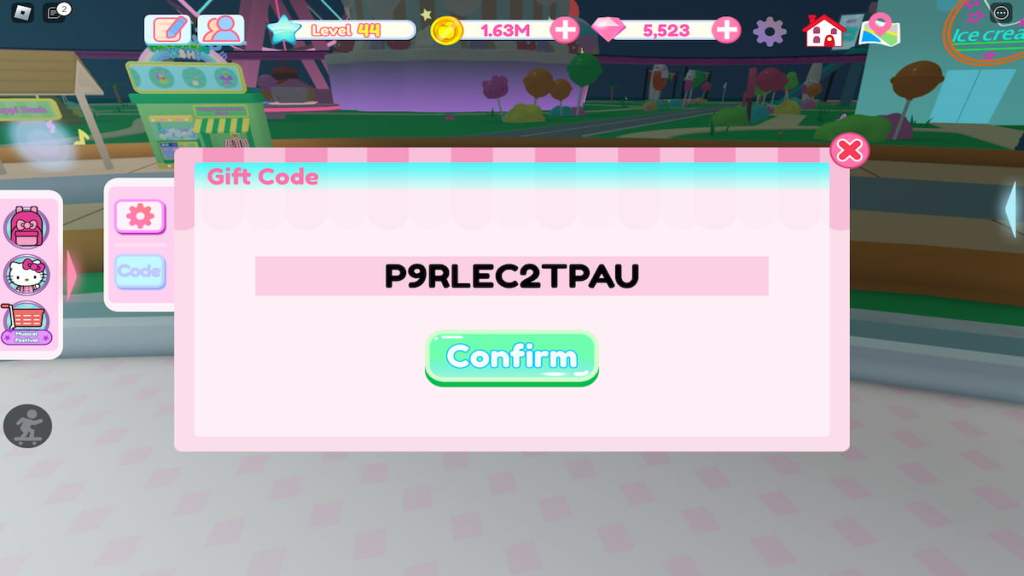Image resolution: width=1024 pixels, height=576 pixels.
Task: Switch to the Code tab
Action: pos(139,271)
